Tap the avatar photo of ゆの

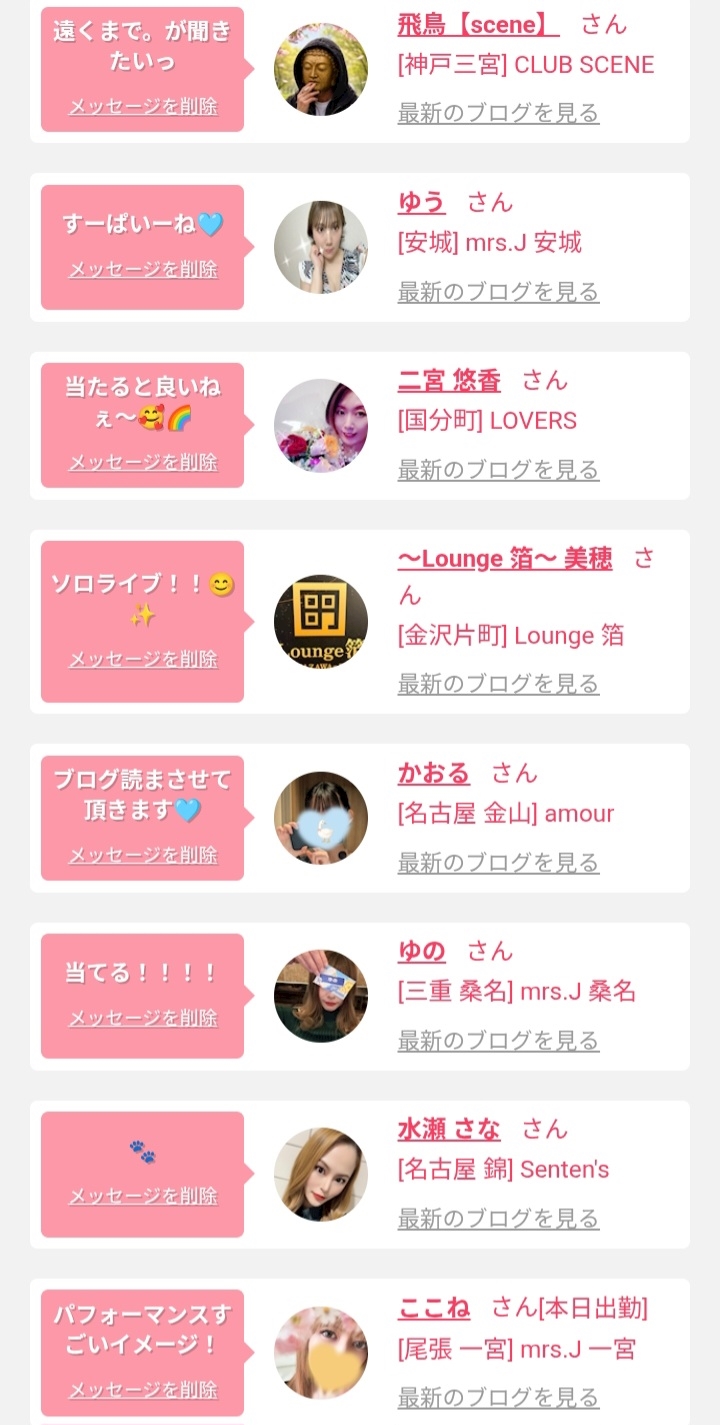coord(321,996)
